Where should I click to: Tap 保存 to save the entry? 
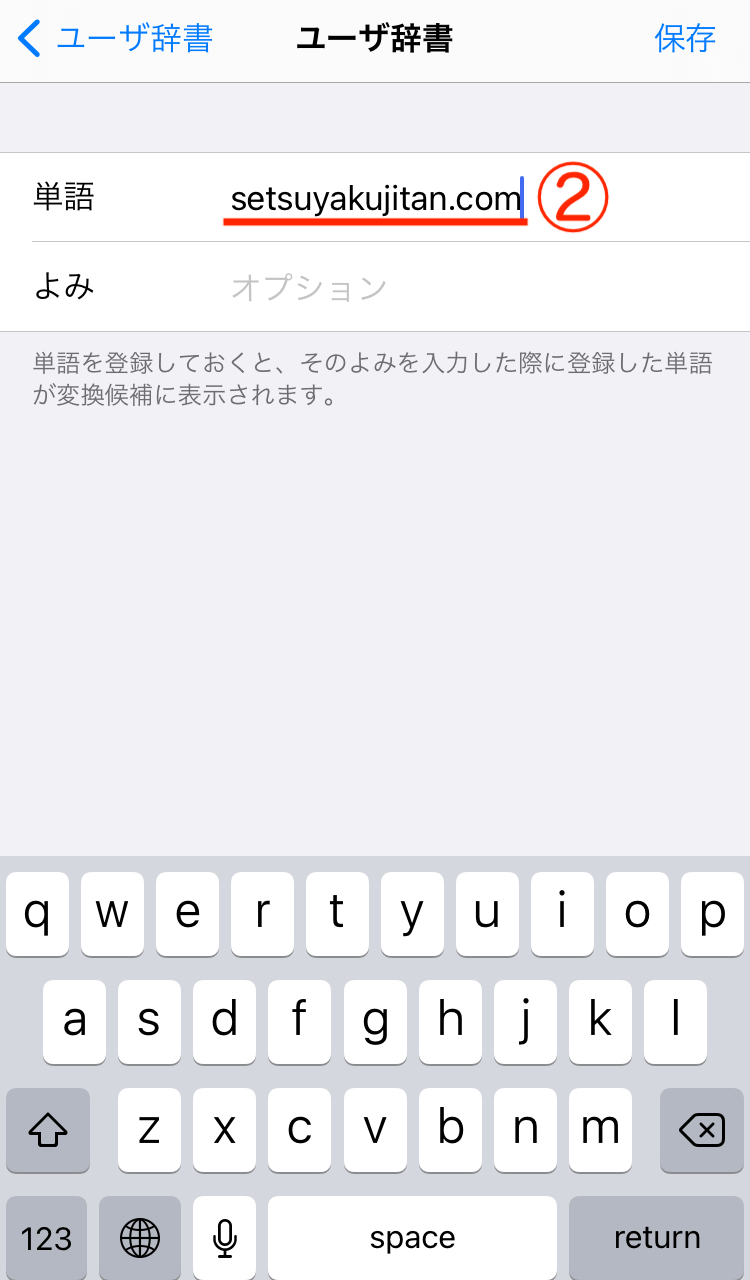click(x=685, y=39)
